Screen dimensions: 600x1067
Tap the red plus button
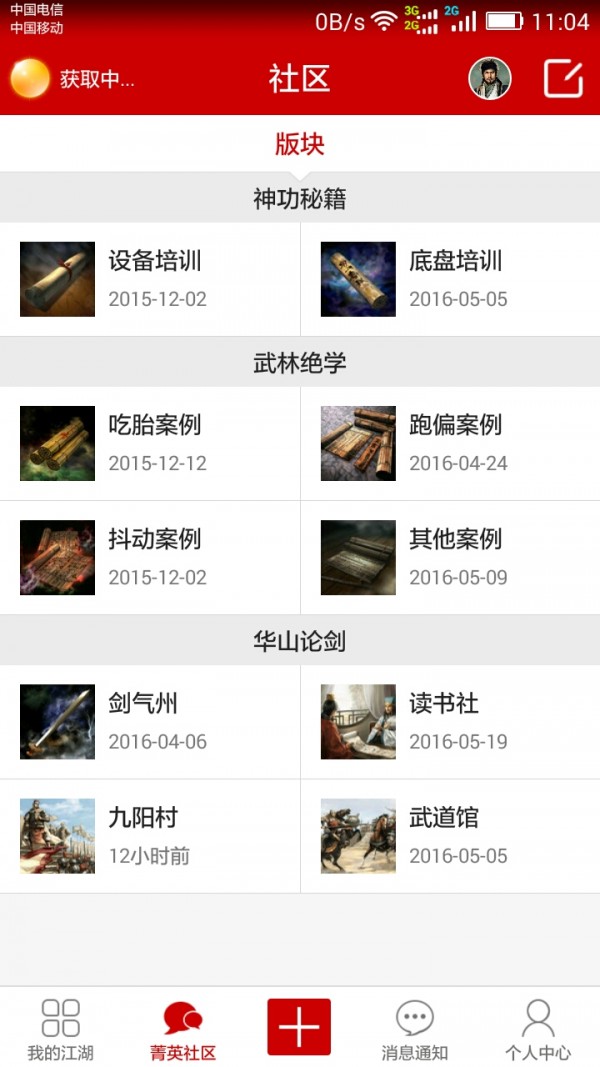point(298,1027)
